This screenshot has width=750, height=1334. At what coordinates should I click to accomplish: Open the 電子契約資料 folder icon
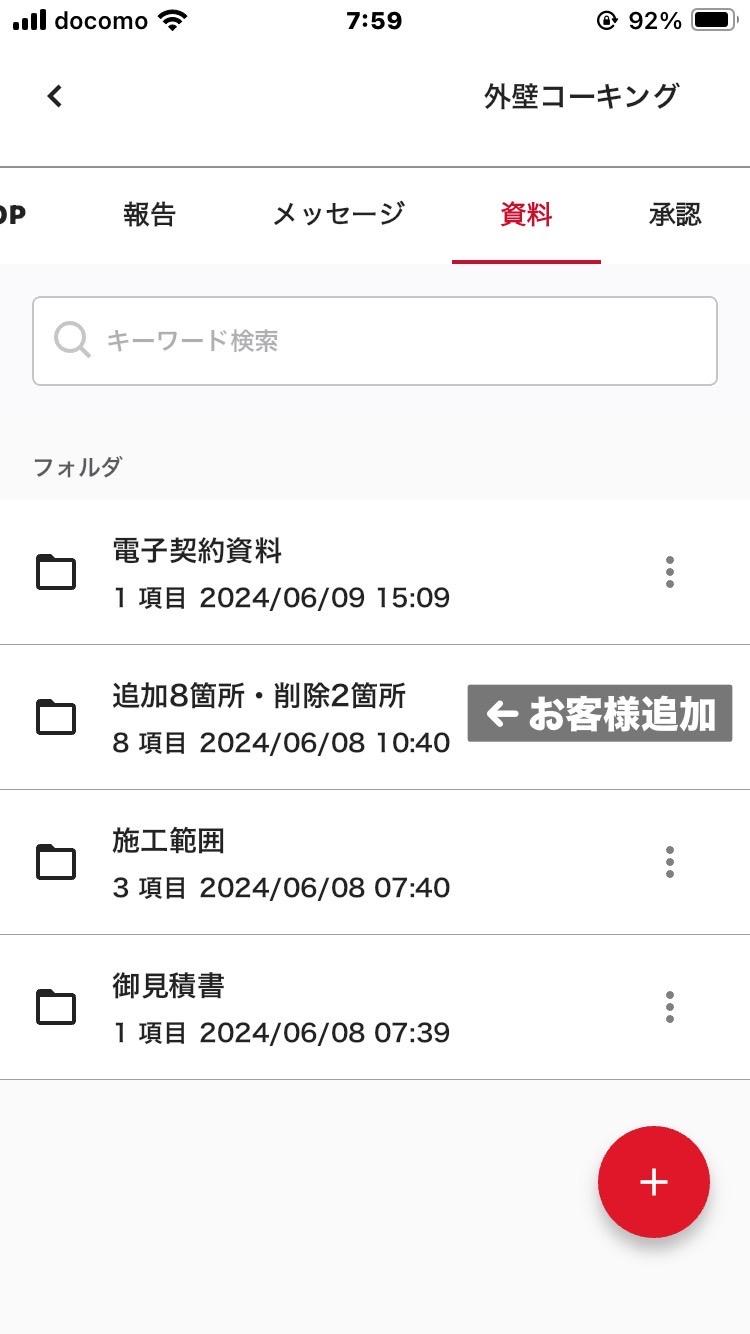56,572
